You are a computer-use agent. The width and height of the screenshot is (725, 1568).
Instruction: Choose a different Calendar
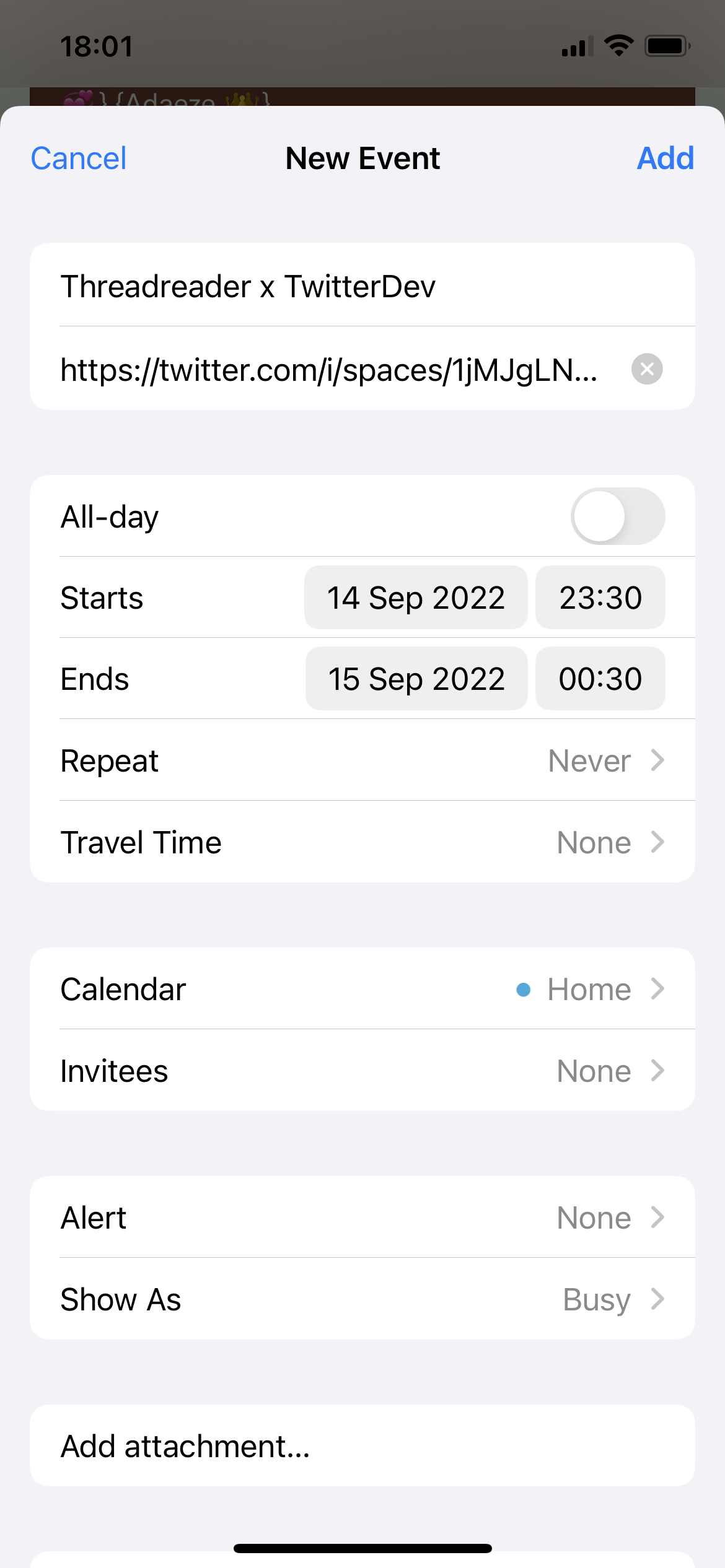point(362,989)
